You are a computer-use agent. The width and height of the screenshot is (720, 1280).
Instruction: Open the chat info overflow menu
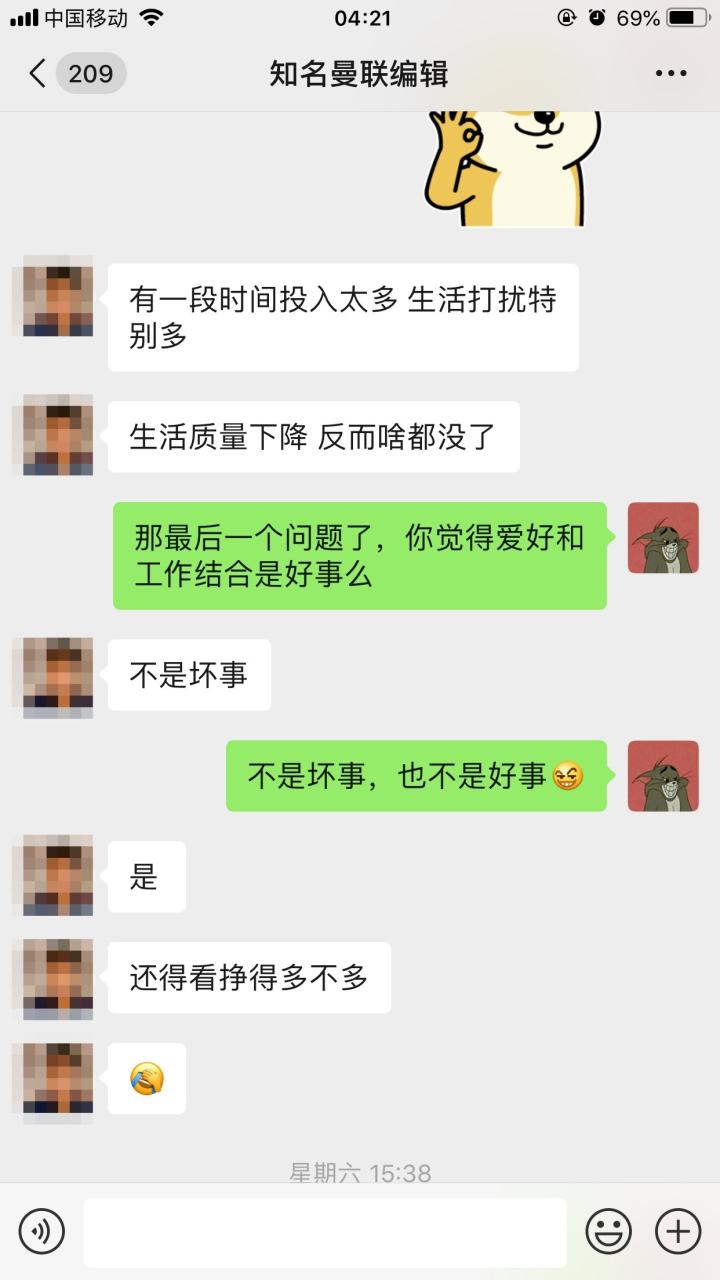click(x=671, y=74)
